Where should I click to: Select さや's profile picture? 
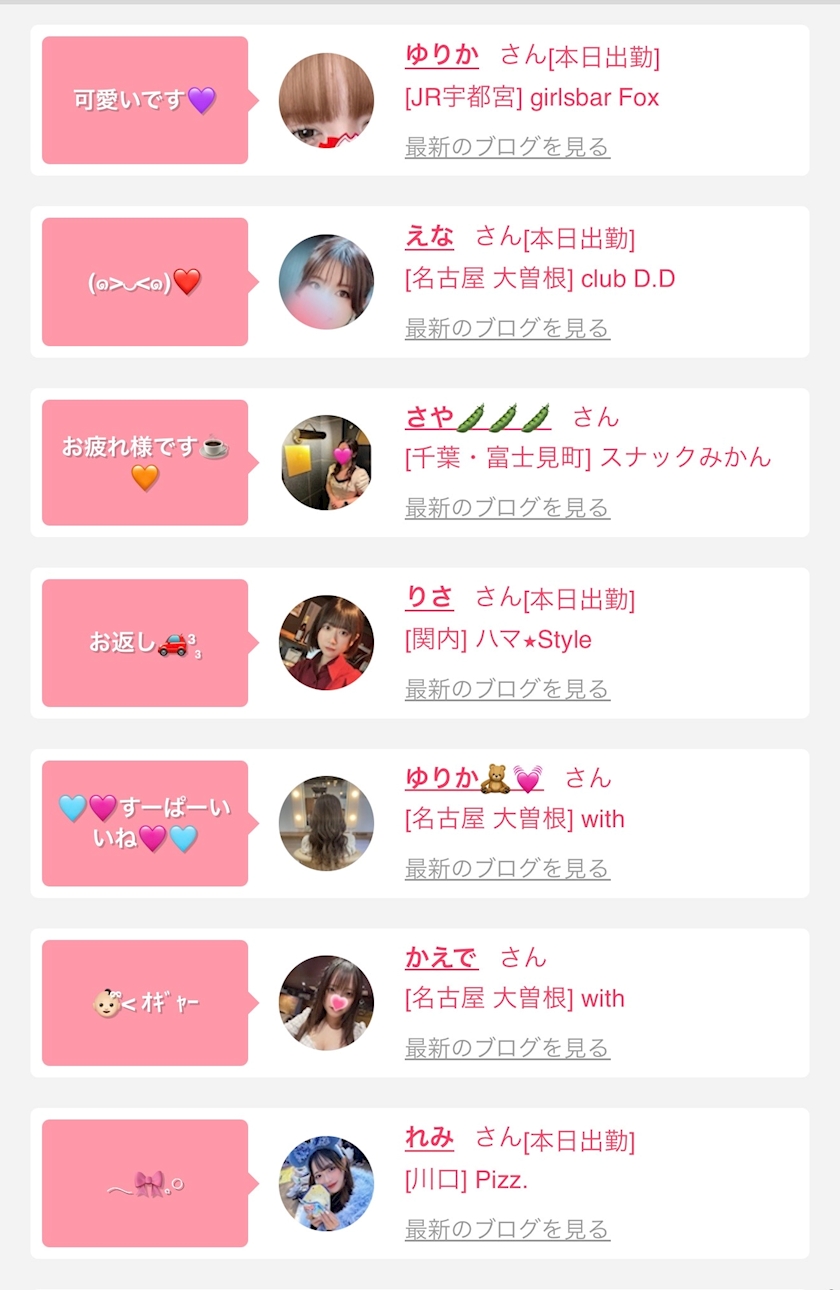coord(326,462)
